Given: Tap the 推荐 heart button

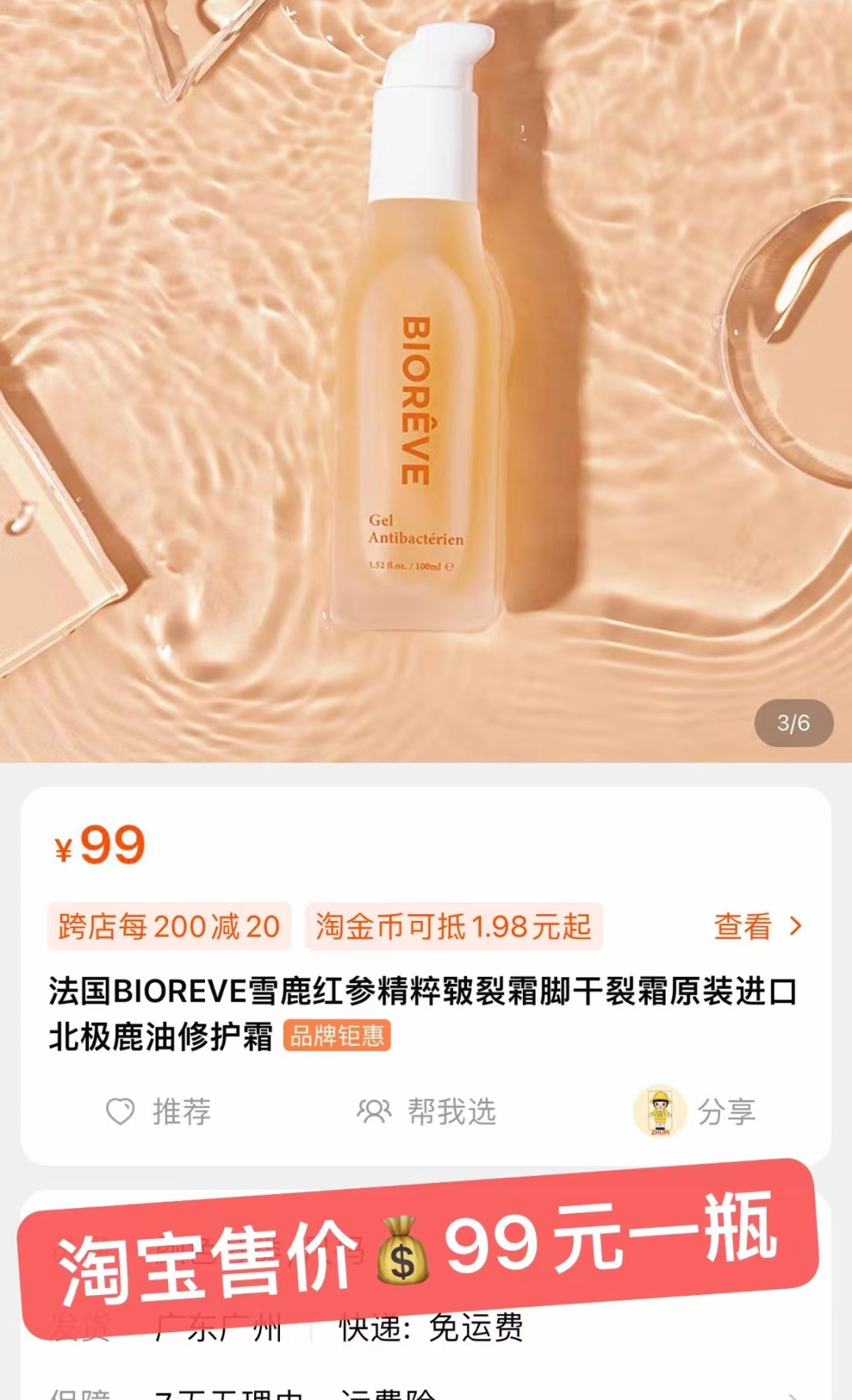Looking at the screenshot, I should [x=159, y=1112].
